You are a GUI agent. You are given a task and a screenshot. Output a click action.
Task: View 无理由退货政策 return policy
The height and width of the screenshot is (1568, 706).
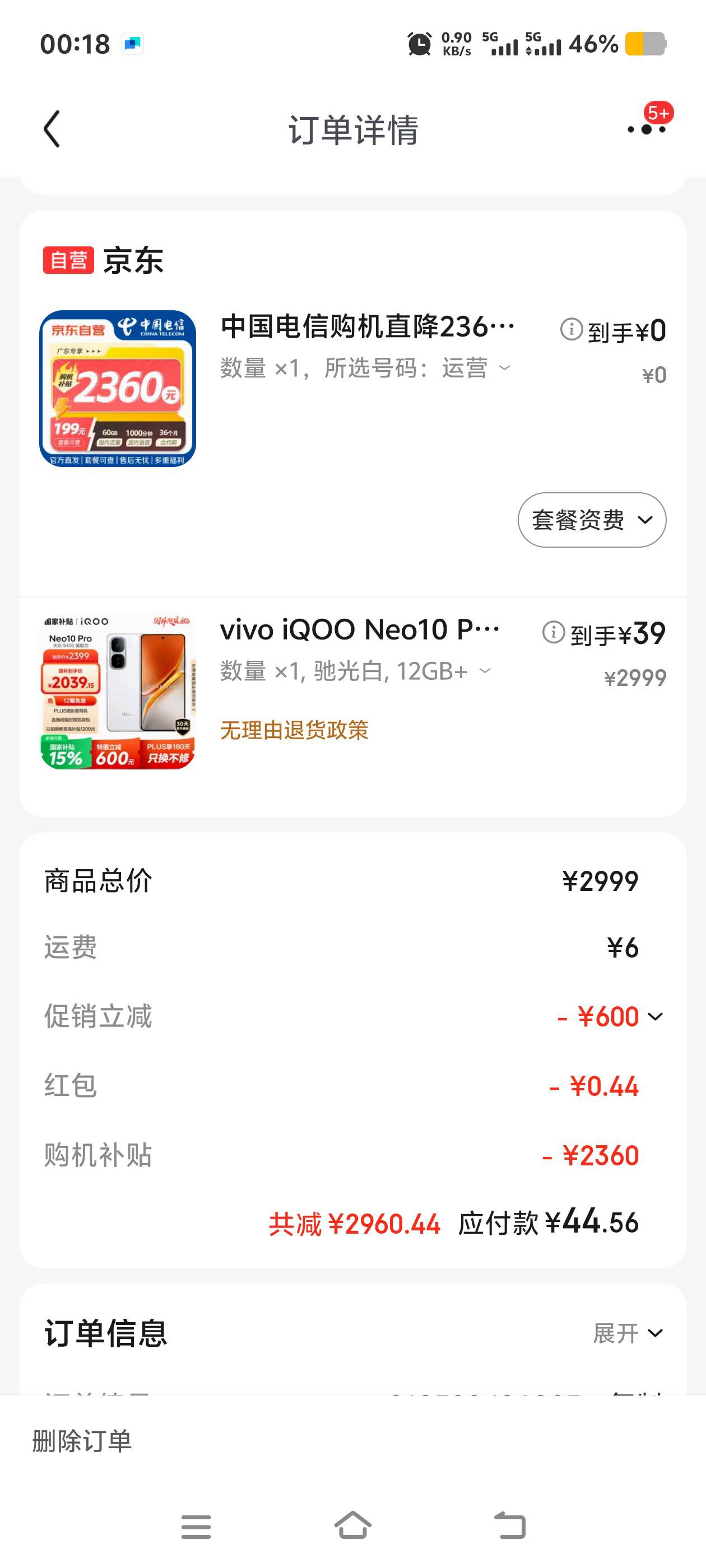tap(294, 730)
